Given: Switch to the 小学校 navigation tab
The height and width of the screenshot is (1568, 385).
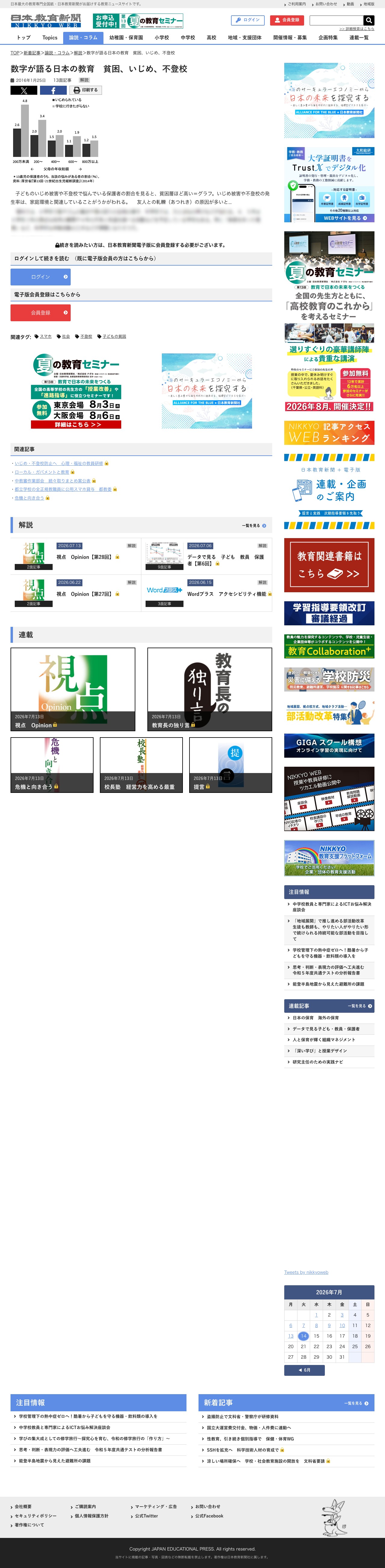Looking at the screenshot, I should (162, 38).
